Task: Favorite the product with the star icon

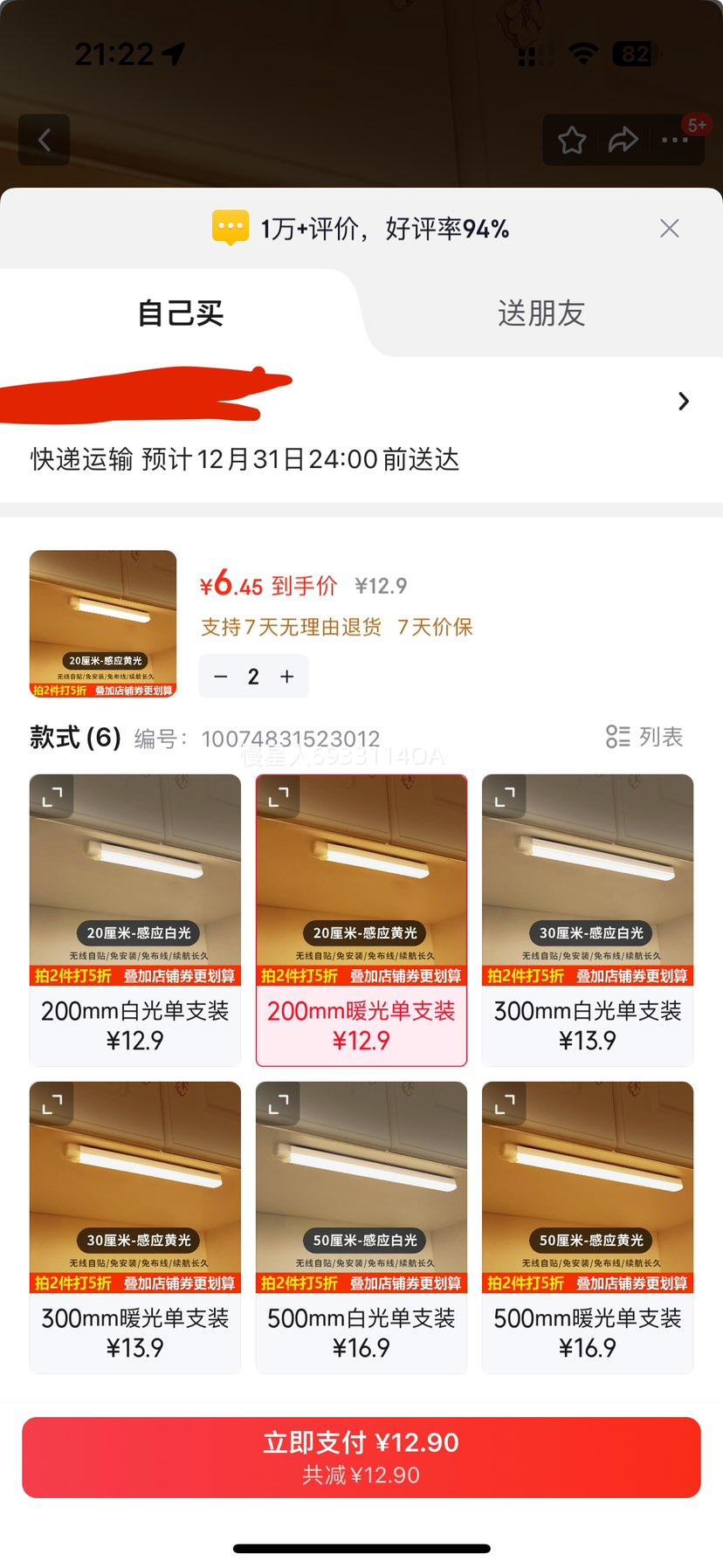Action: (x=572, y=140)
